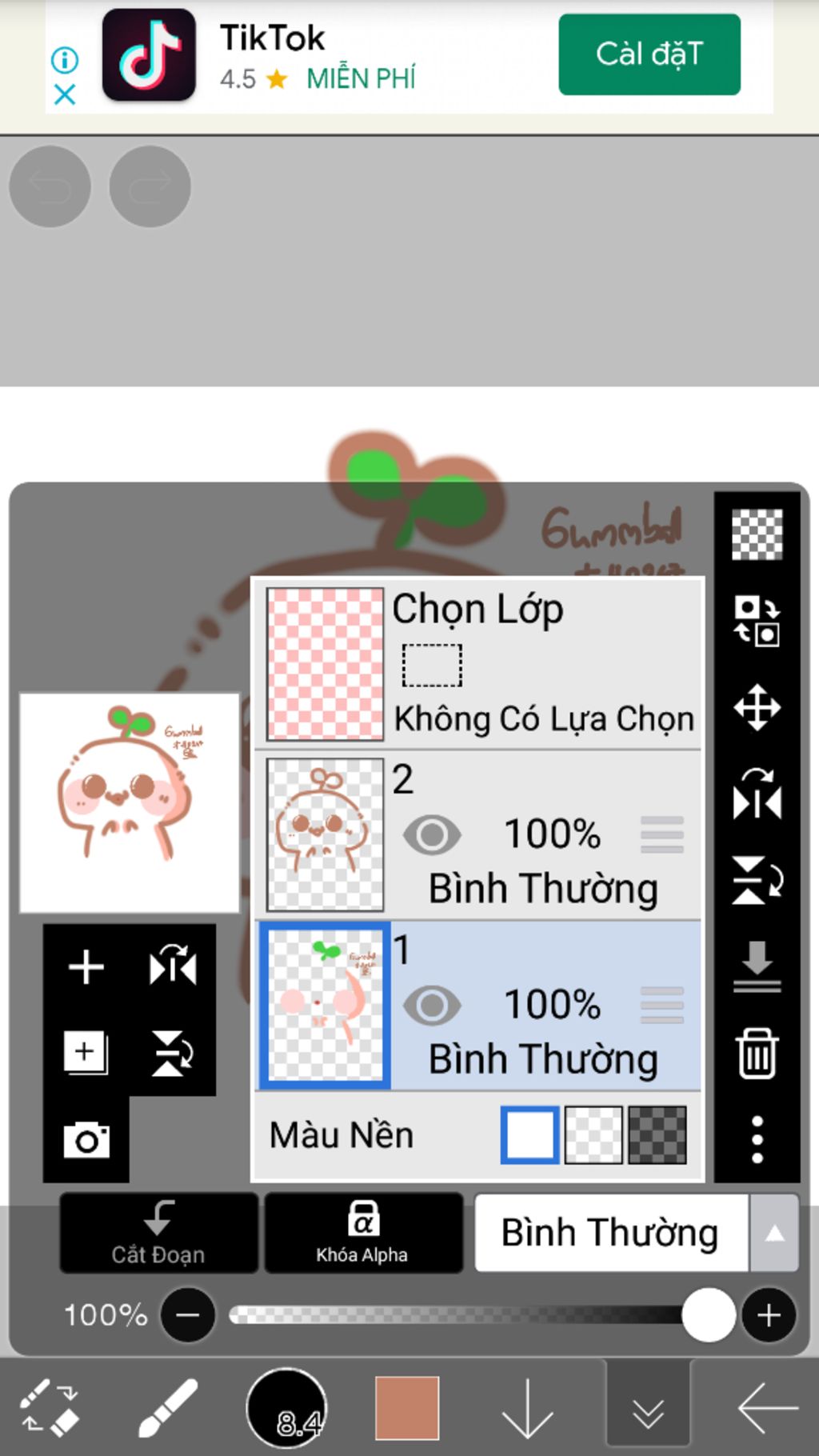819x1456 pixels.
Task: Open the three-dot layer options menu
Action: (x=757, y=1139)
